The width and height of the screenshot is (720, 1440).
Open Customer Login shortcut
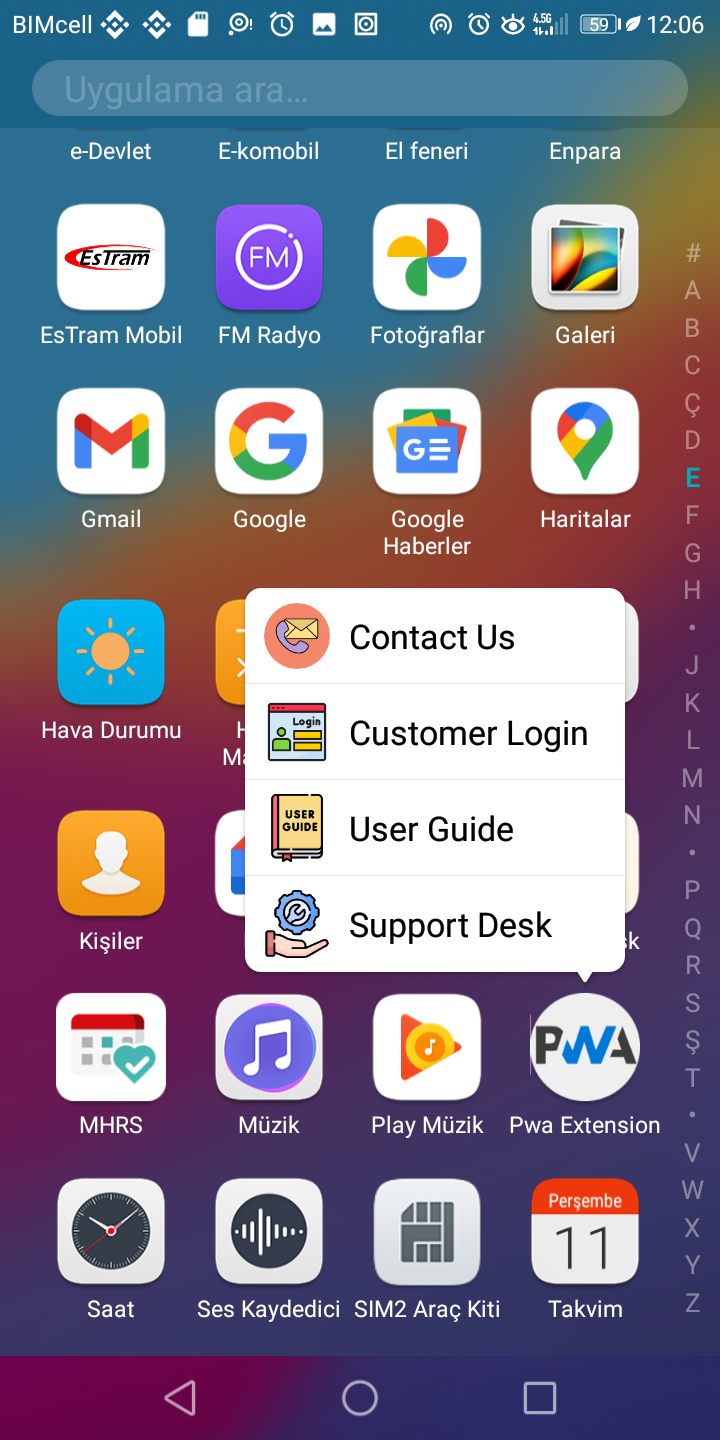435,733
